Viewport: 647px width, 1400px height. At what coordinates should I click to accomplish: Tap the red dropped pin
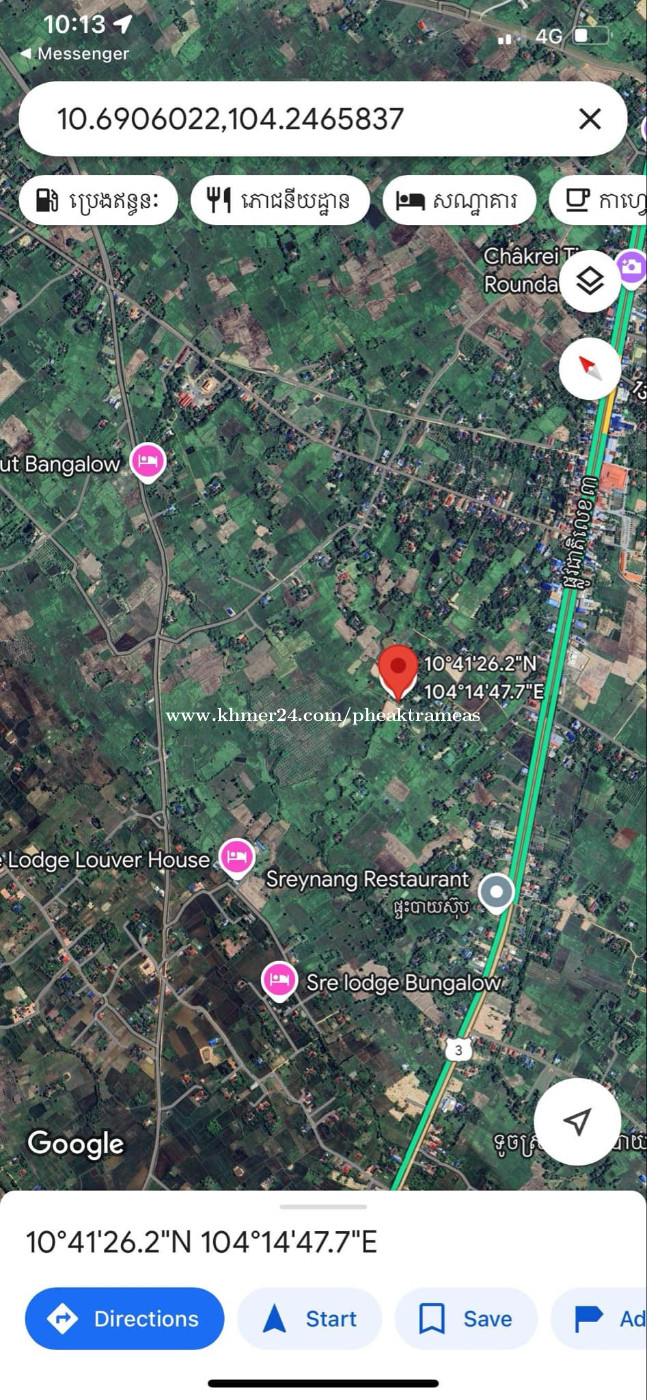coord(398,672)
